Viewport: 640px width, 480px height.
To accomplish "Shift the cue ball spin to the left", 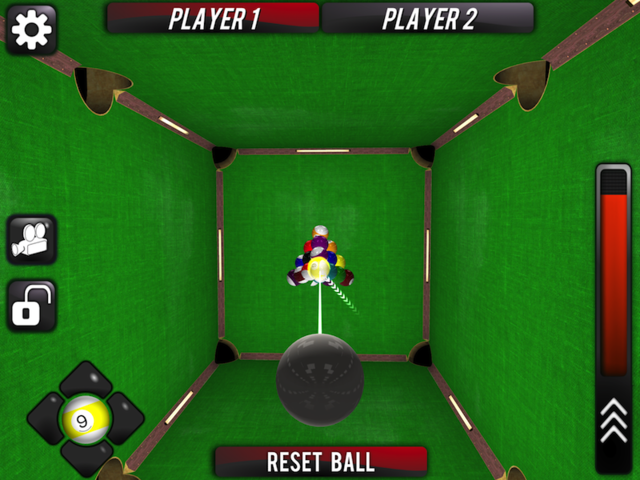I will [46, 418].
